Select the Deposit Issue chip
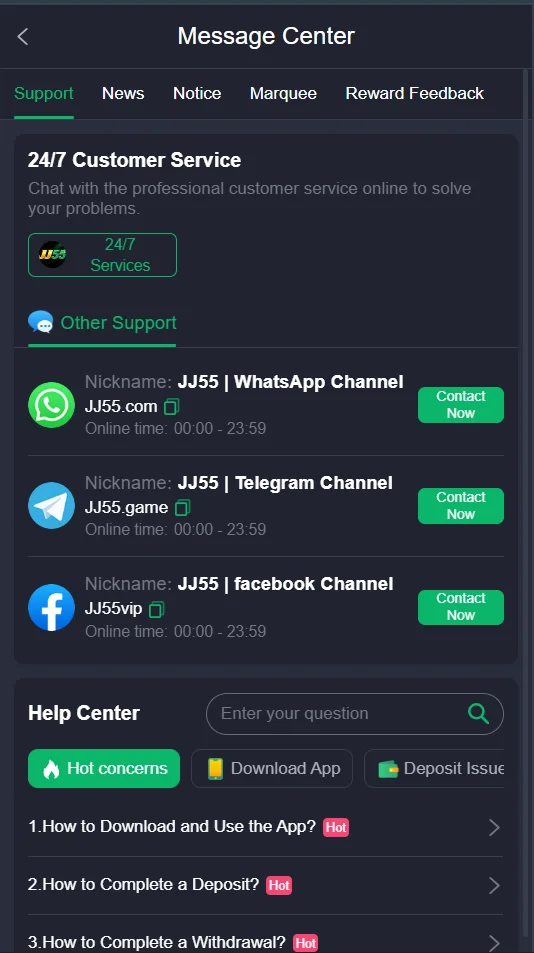The height and width of the screenshot is (953, 534). click(x=434, y=768)
